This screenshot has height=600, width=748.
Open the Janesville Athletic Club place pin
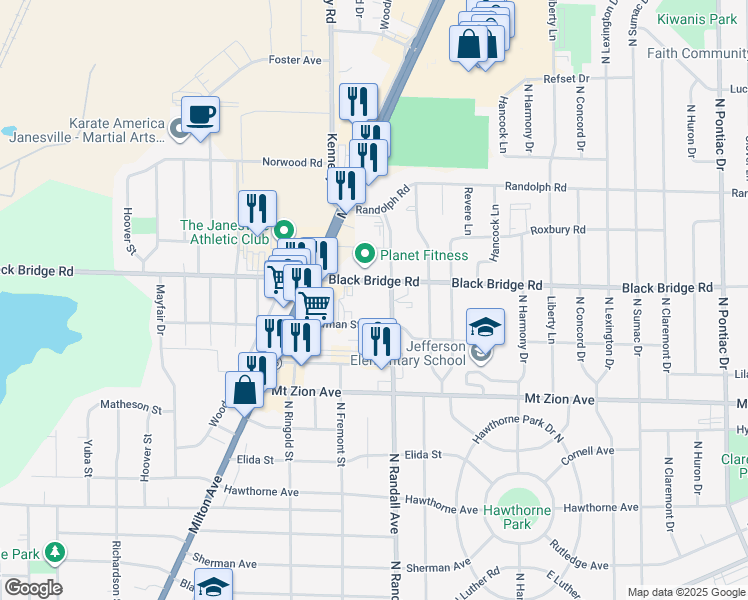coord(282,229)
